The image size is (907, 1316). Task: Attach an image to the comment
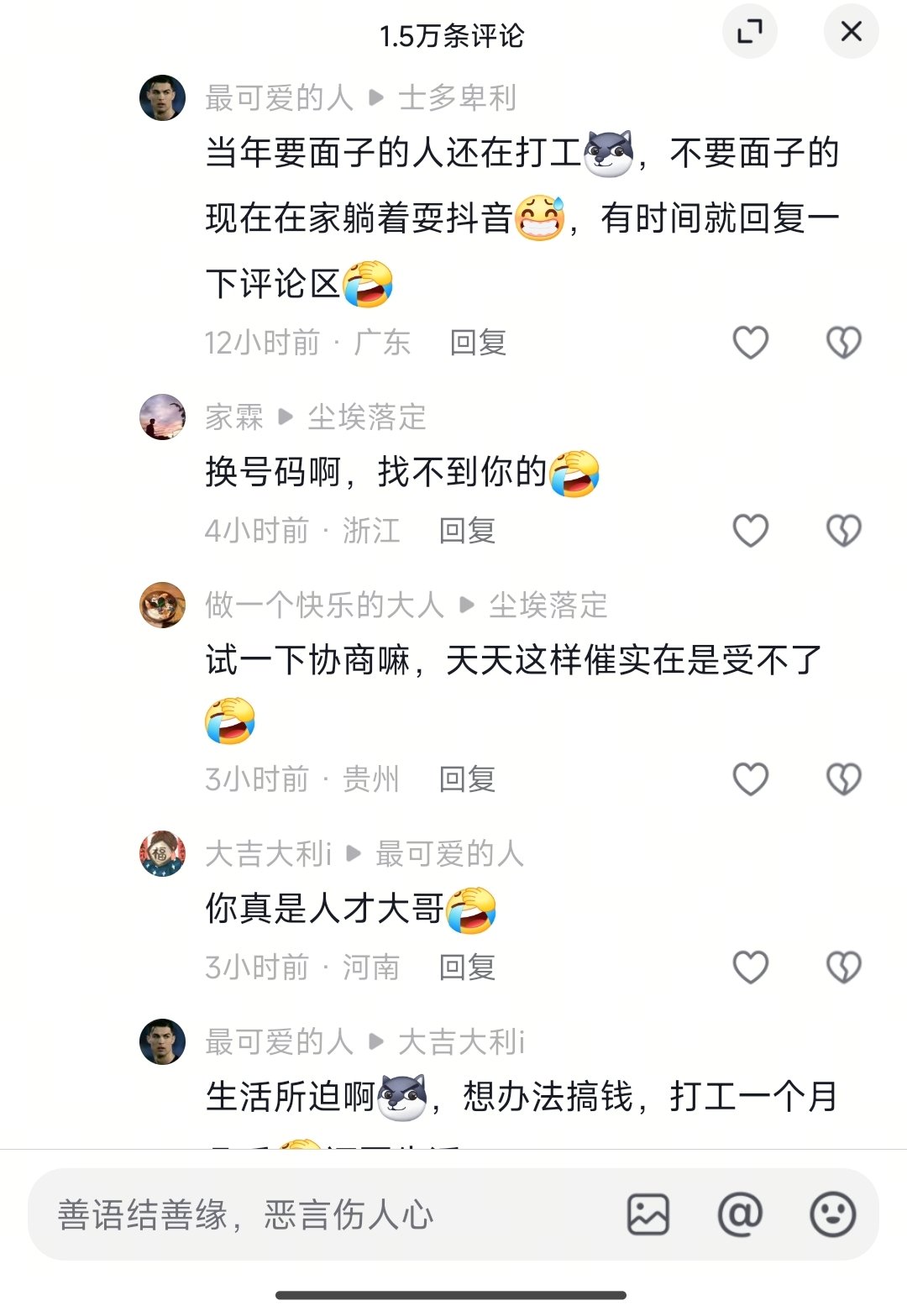647,1214
